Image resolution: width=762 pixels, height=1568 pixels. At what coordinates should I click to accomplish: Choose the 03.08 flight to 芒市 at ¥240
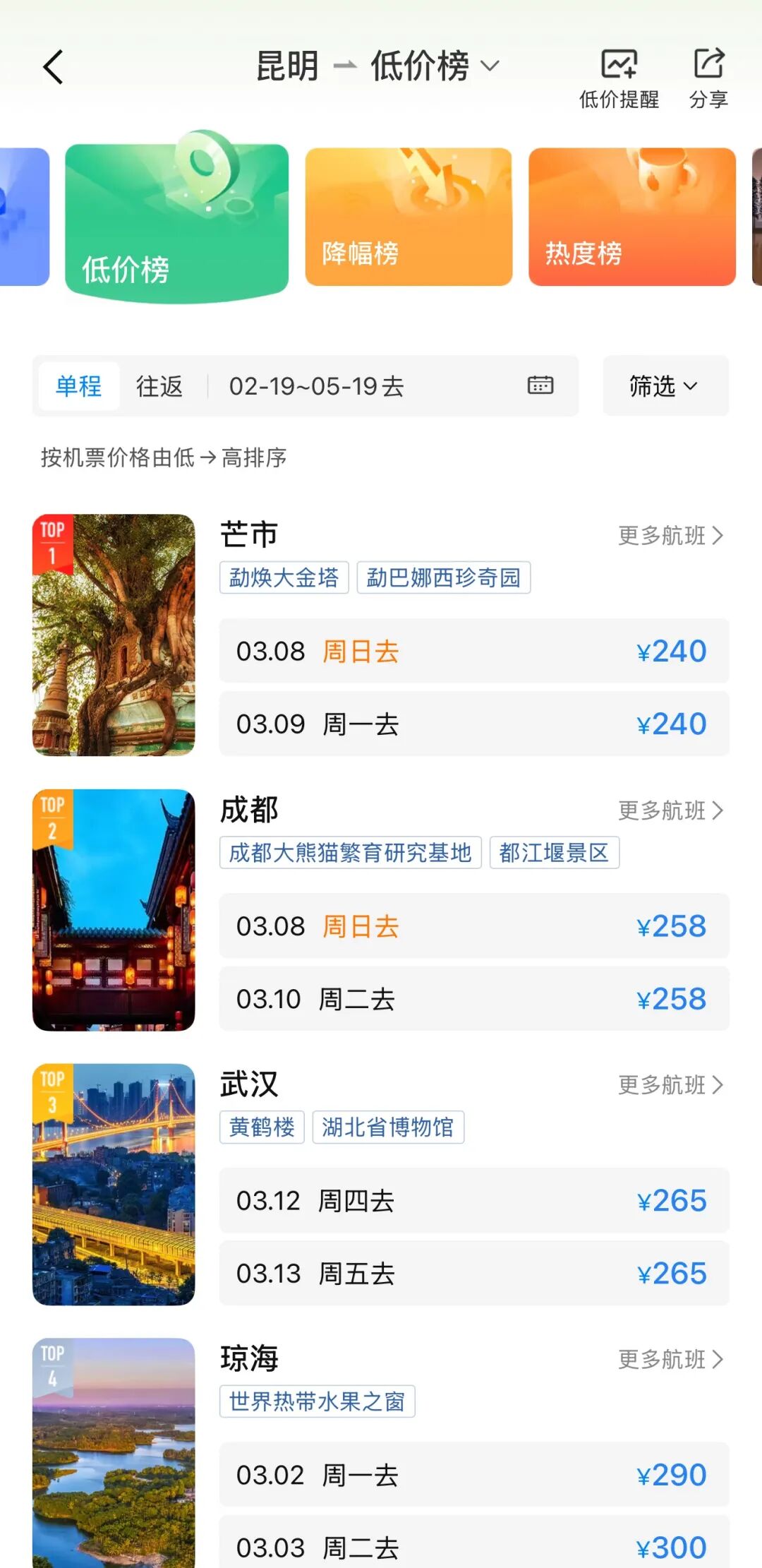point(473,651)
